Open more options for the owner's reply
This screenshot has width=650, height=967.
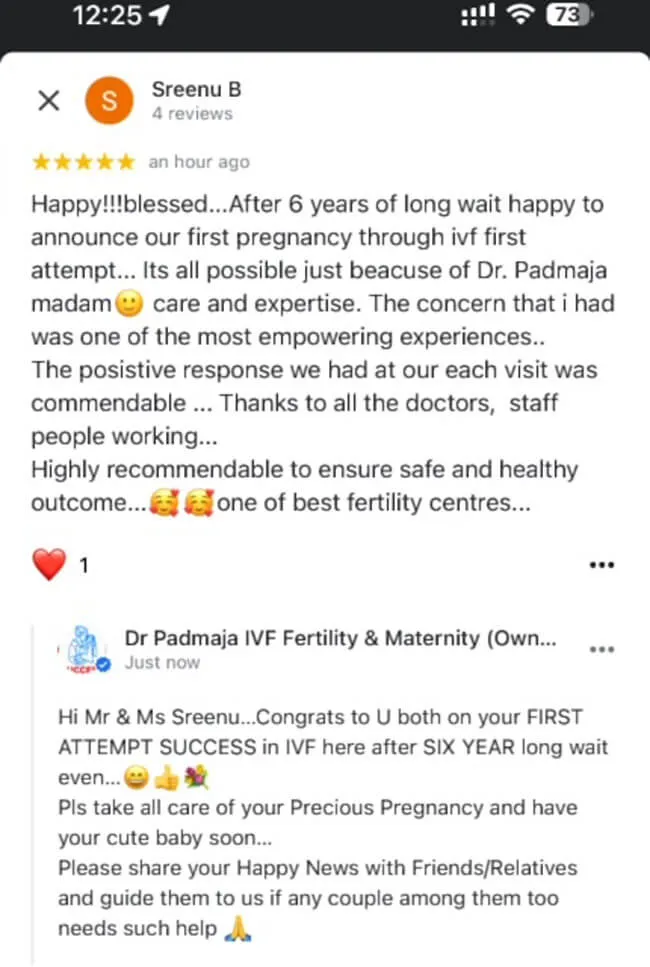602,648
